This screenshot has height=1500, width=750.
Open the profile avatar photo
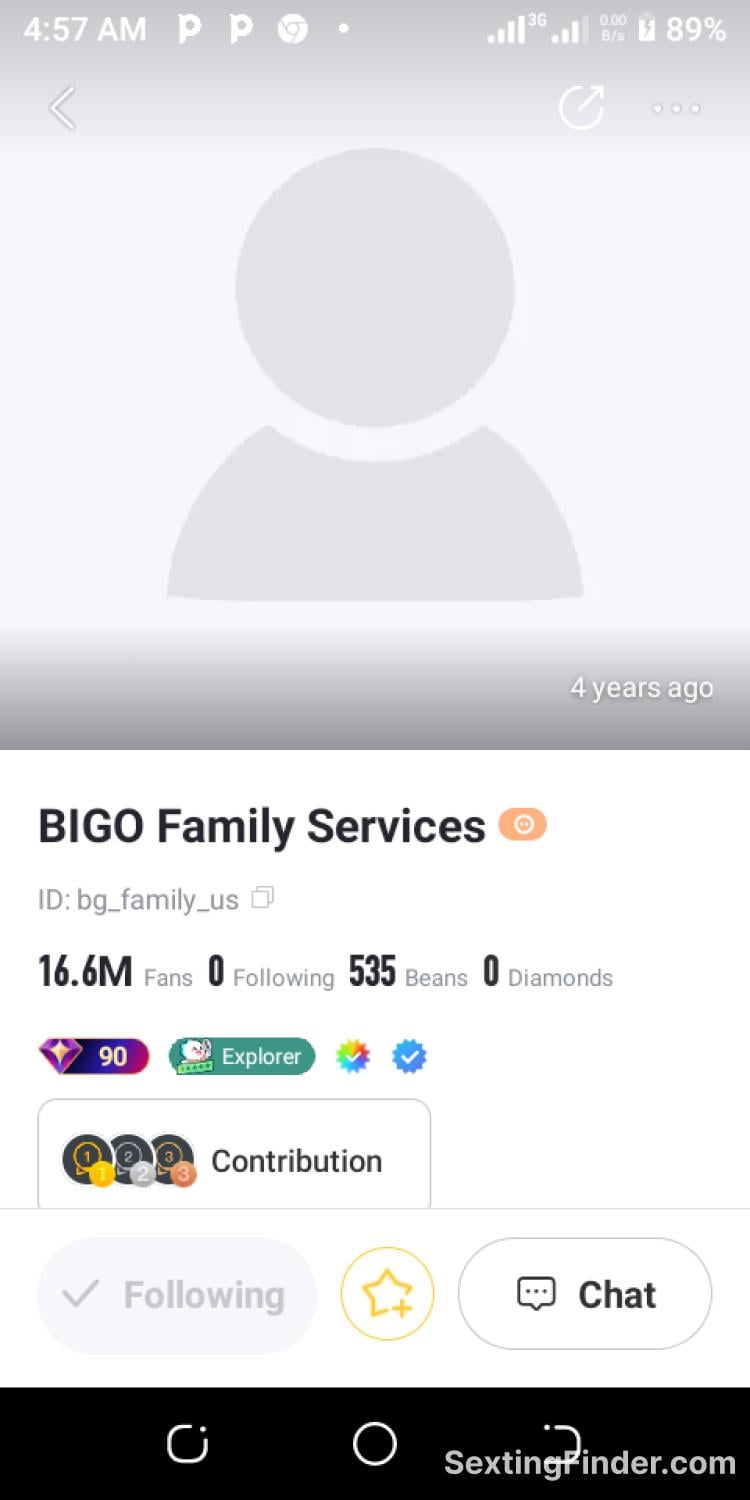(x=375, y=375)
